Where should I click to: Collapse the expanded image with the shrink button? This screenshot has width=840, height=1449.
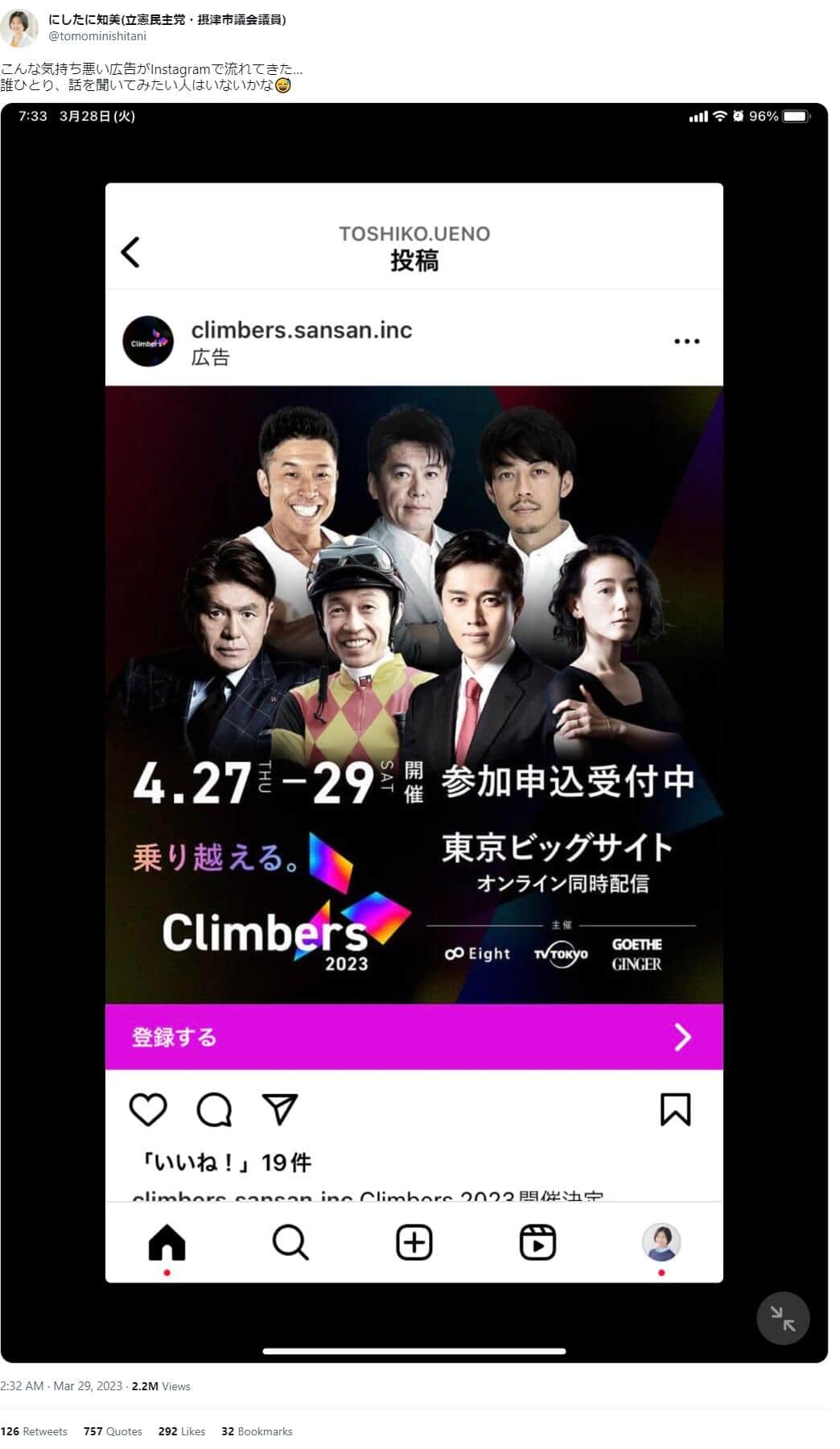pyautogui.click(x=782, y=1318)
